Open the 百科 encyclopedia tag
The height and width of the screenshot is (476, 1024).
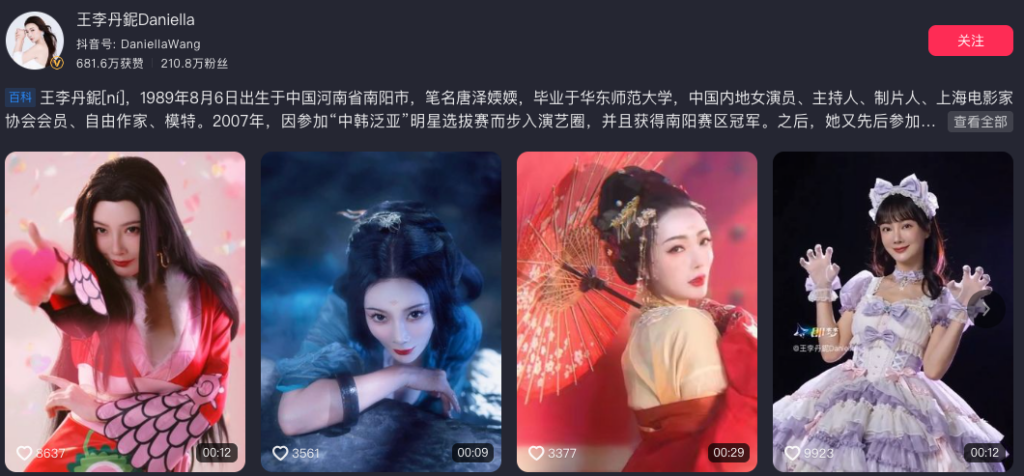click(x=19, y=97)
